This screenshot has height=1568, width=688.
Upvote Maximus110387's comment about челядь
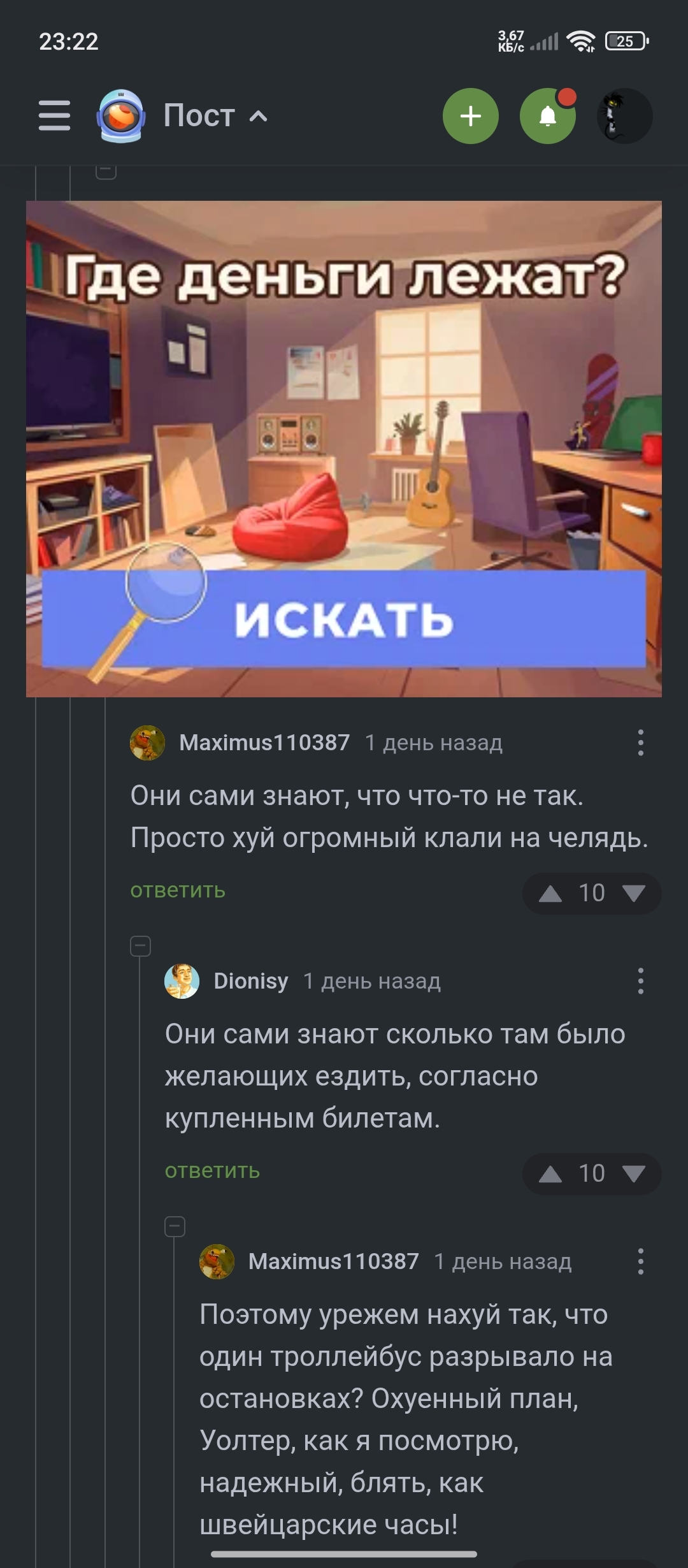[x=550, y=894]
